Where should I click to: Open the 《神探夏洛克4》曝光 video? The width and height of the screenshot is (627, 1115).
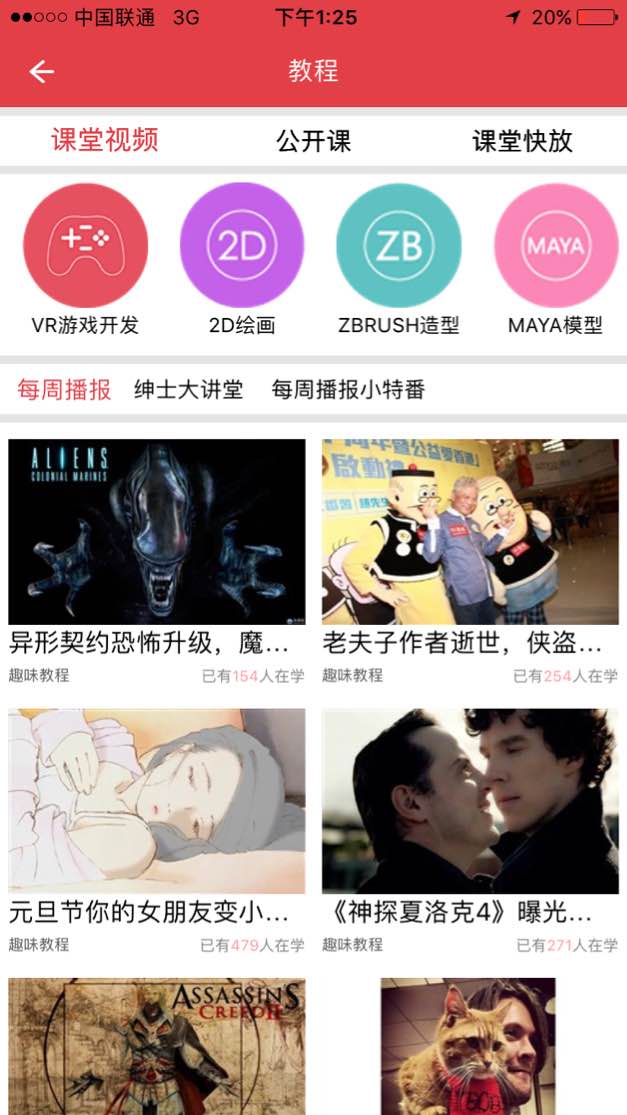tap(470, 801)
